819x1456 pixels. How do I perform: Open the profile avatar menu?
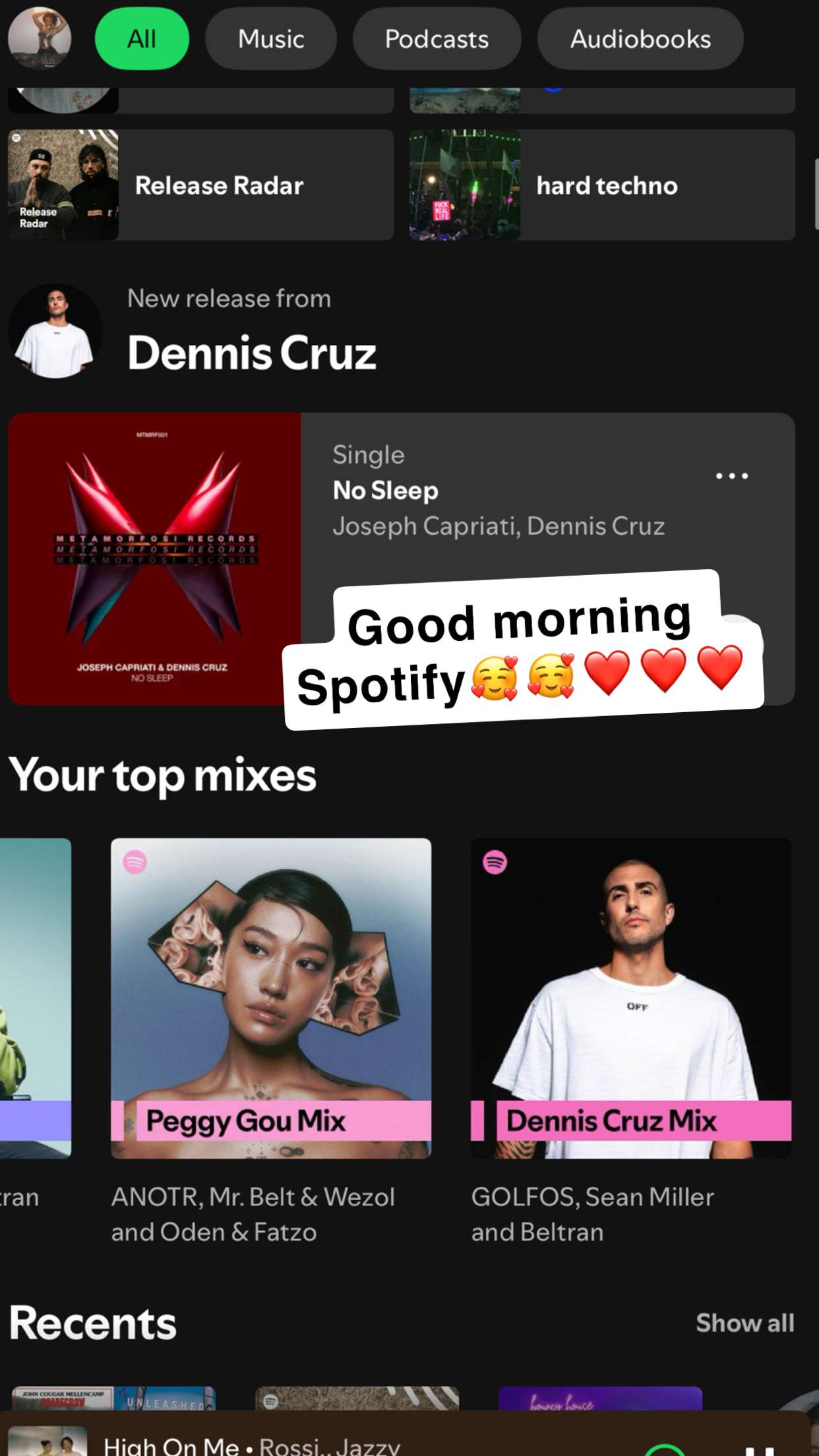(40, 38)
